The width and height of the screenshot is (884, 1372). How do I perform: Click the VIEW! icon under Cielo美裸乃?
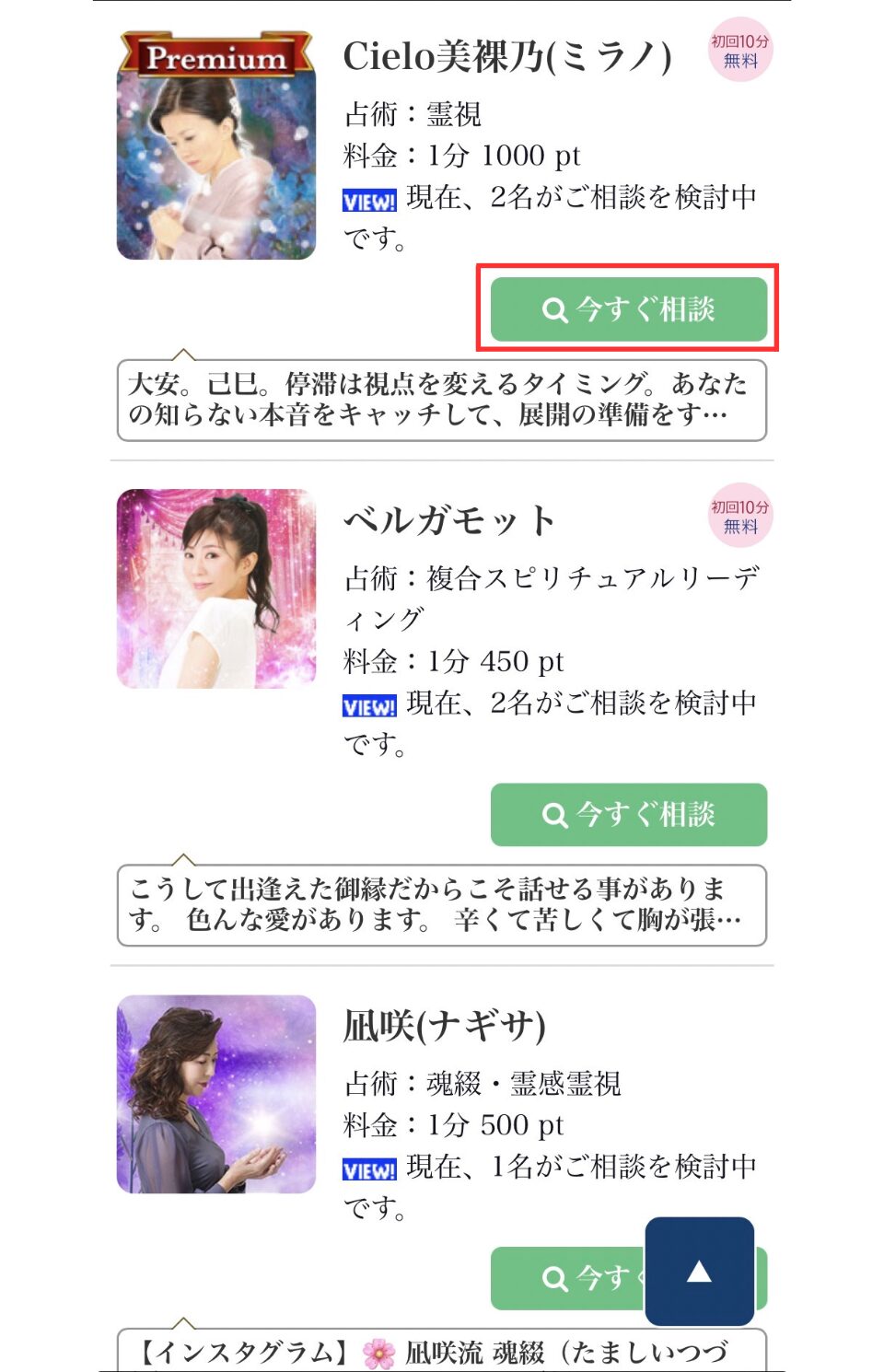pyautogui.click(x=367, y=198)
